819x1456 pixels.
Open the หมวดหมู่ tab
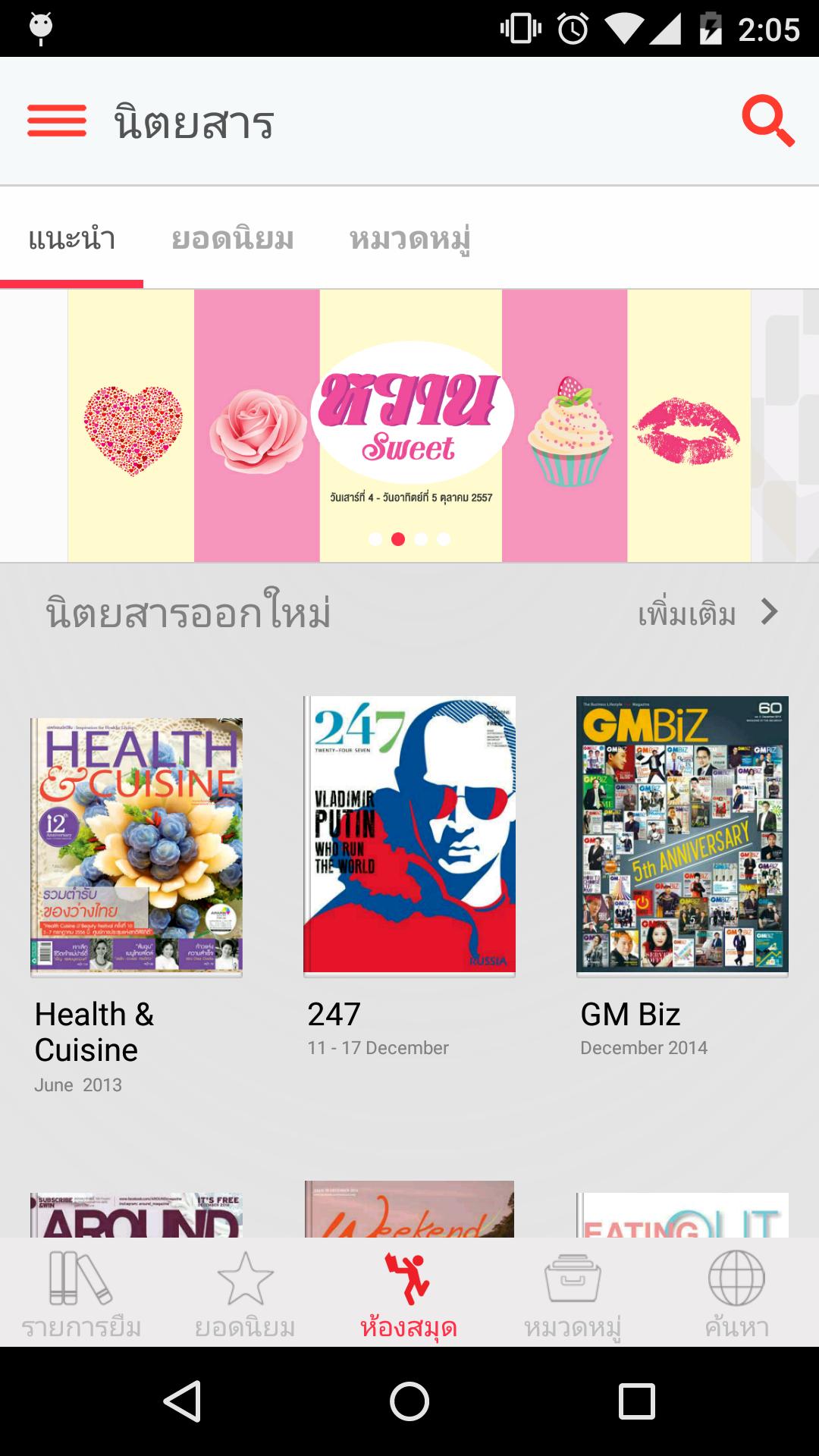tap(410, 240)
